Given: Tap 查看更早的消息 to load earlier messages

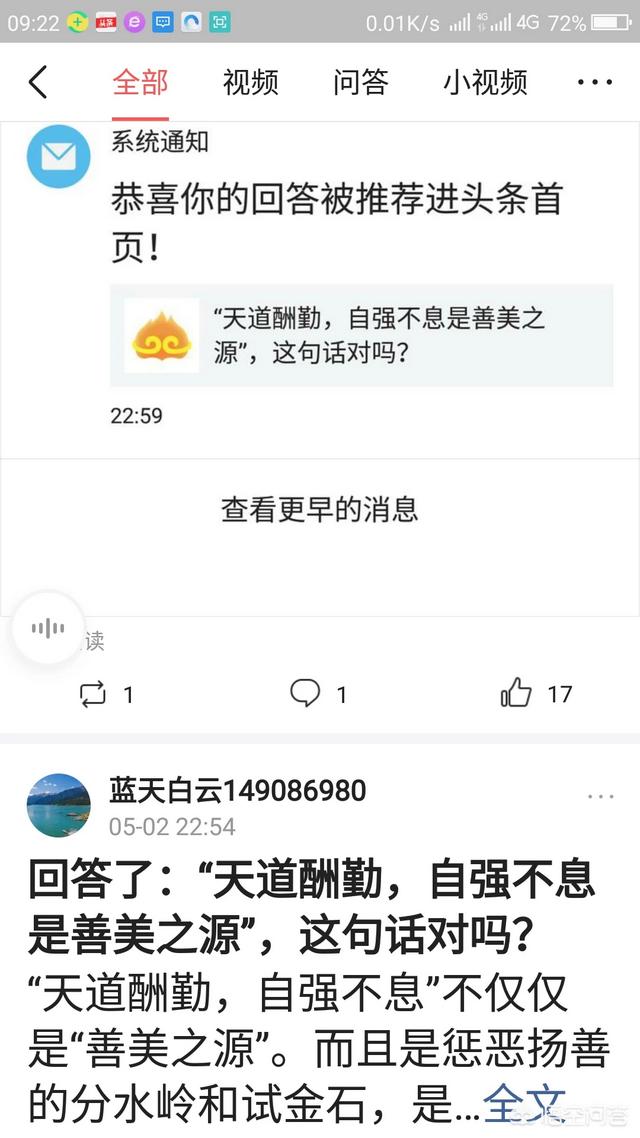Looking at the screenshot, I should click(x=319, y=510).
